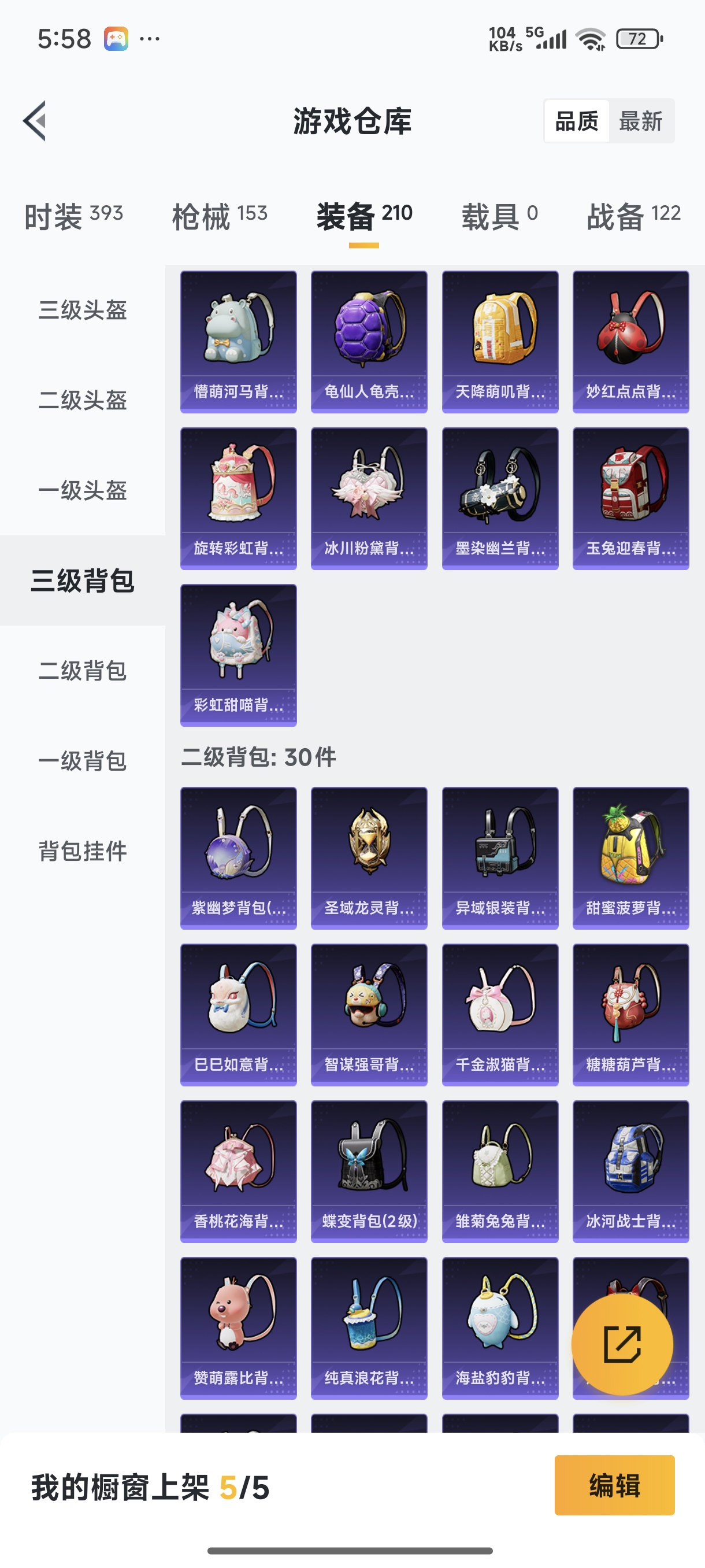
Task: Open the 懵萌河马 backpack item
Action: [x=239, y=342]
